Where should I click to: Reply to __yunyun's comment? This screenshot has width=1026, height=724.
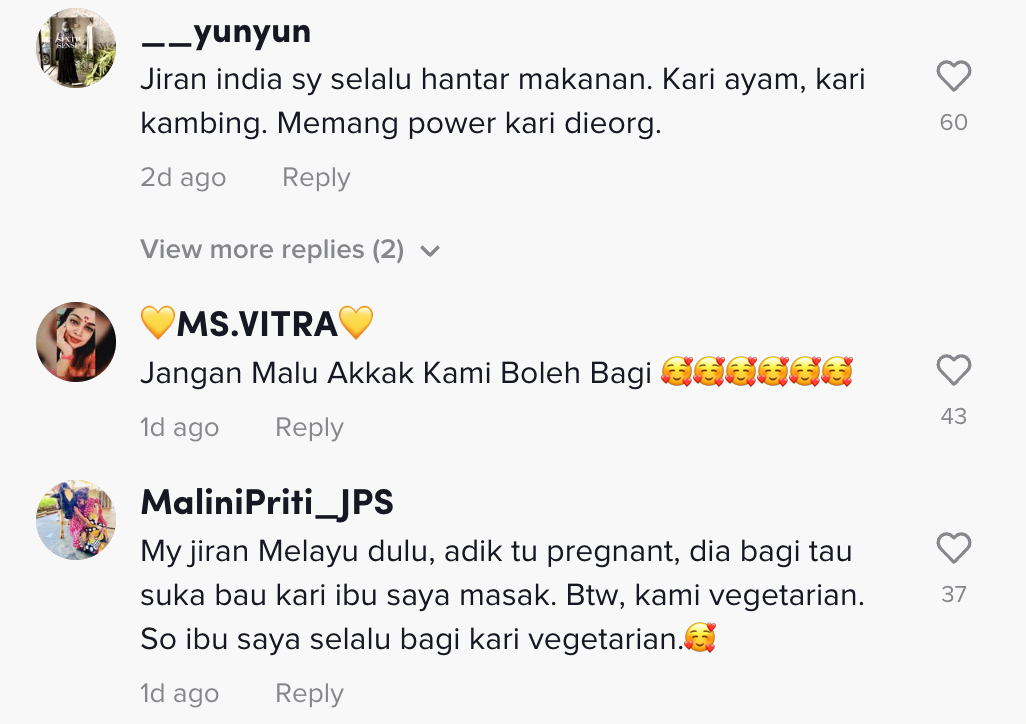pyautogui.click(x=316, y=178)
